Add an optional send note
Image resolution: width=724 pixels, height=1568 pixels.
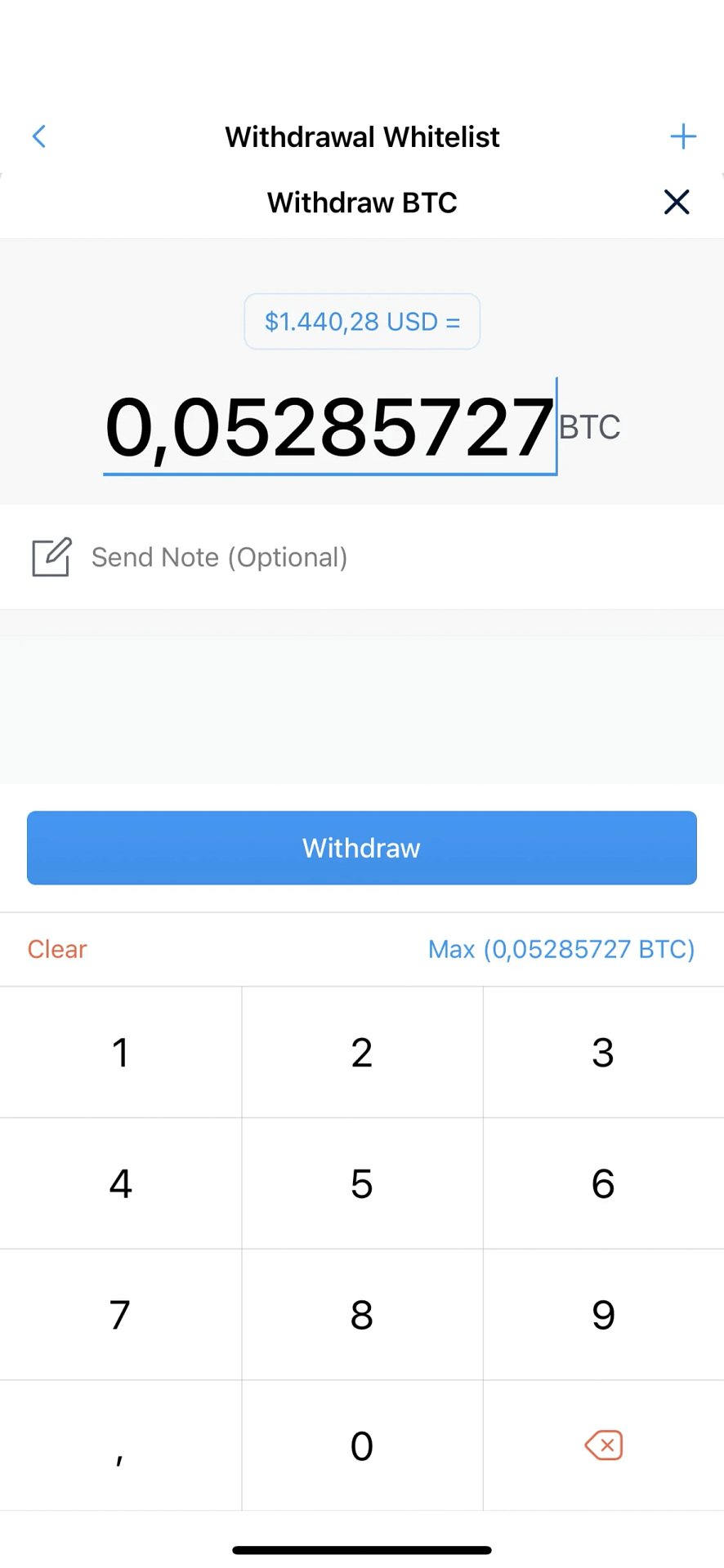pos(362,557)
